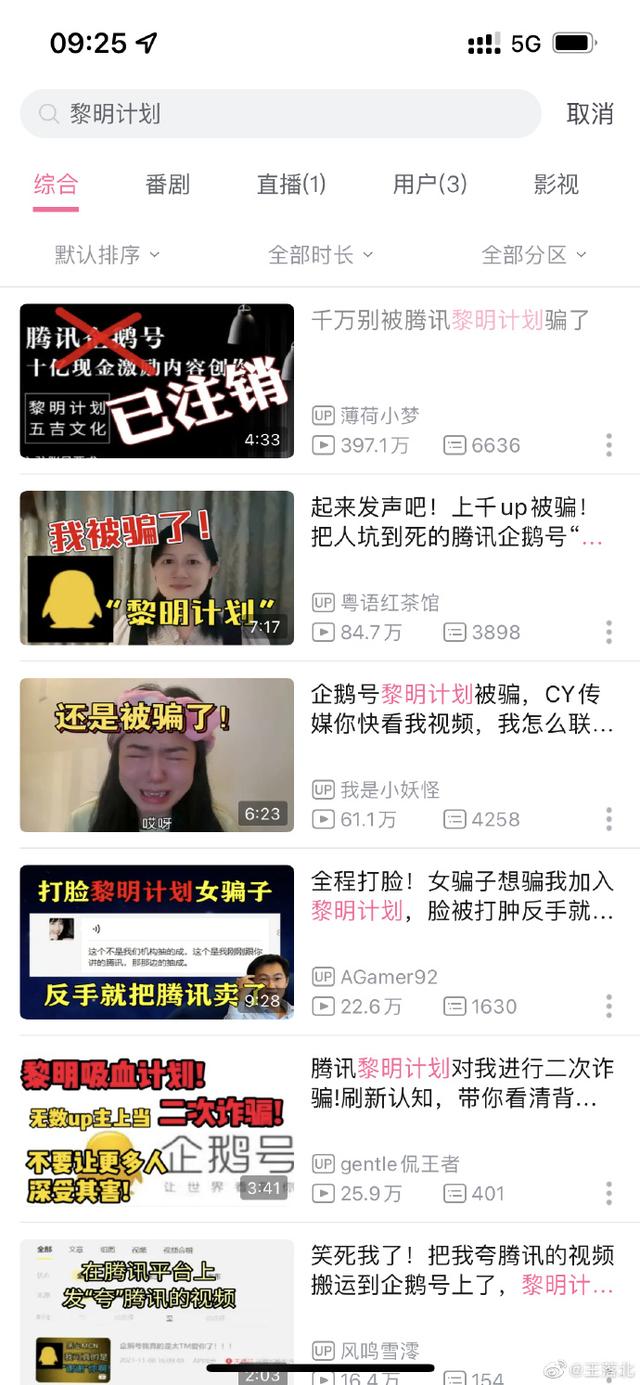Watch the video by 我是小妖怪
Screen dimensions: 640x1385
pos(157,755)
